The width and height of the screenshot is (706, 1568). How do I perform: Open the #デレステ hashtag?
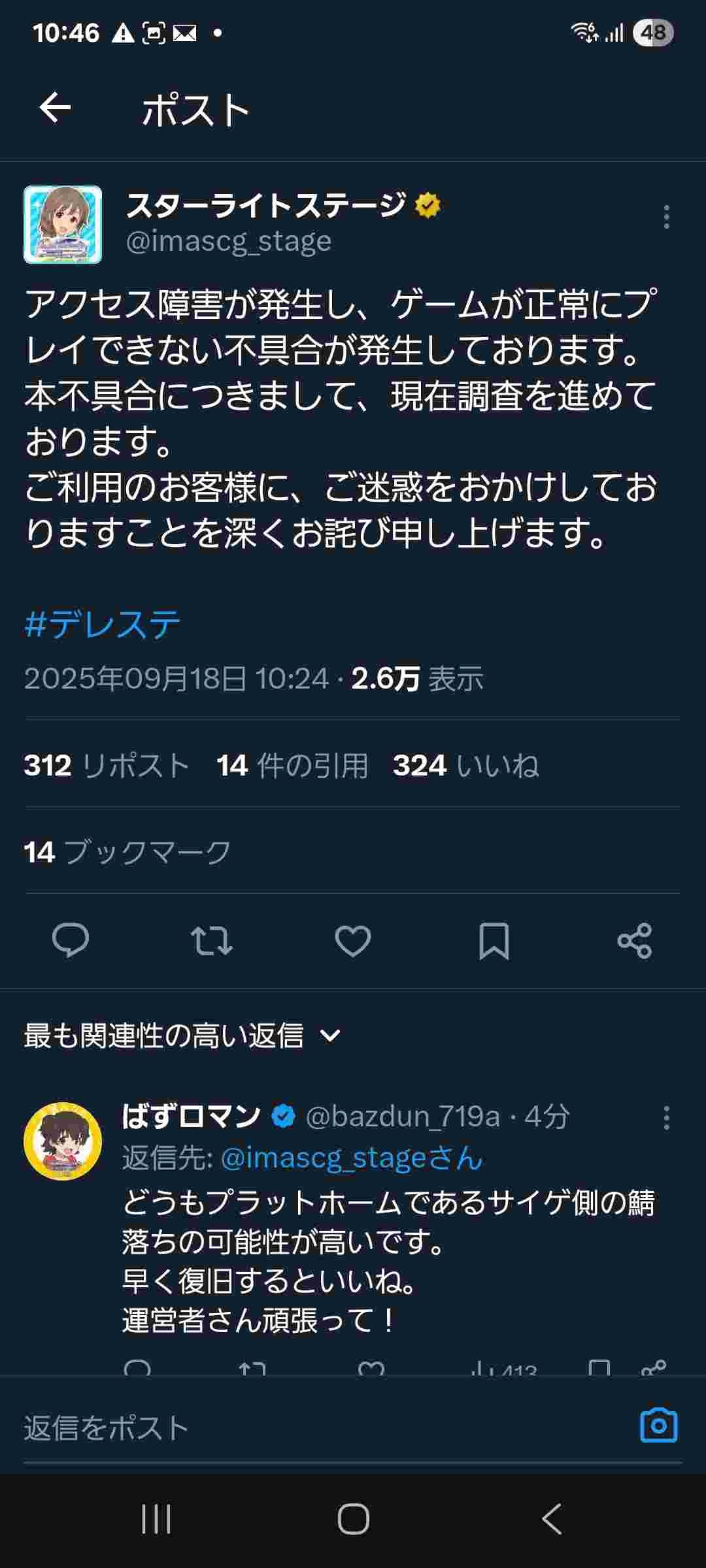tap(102, 624)
